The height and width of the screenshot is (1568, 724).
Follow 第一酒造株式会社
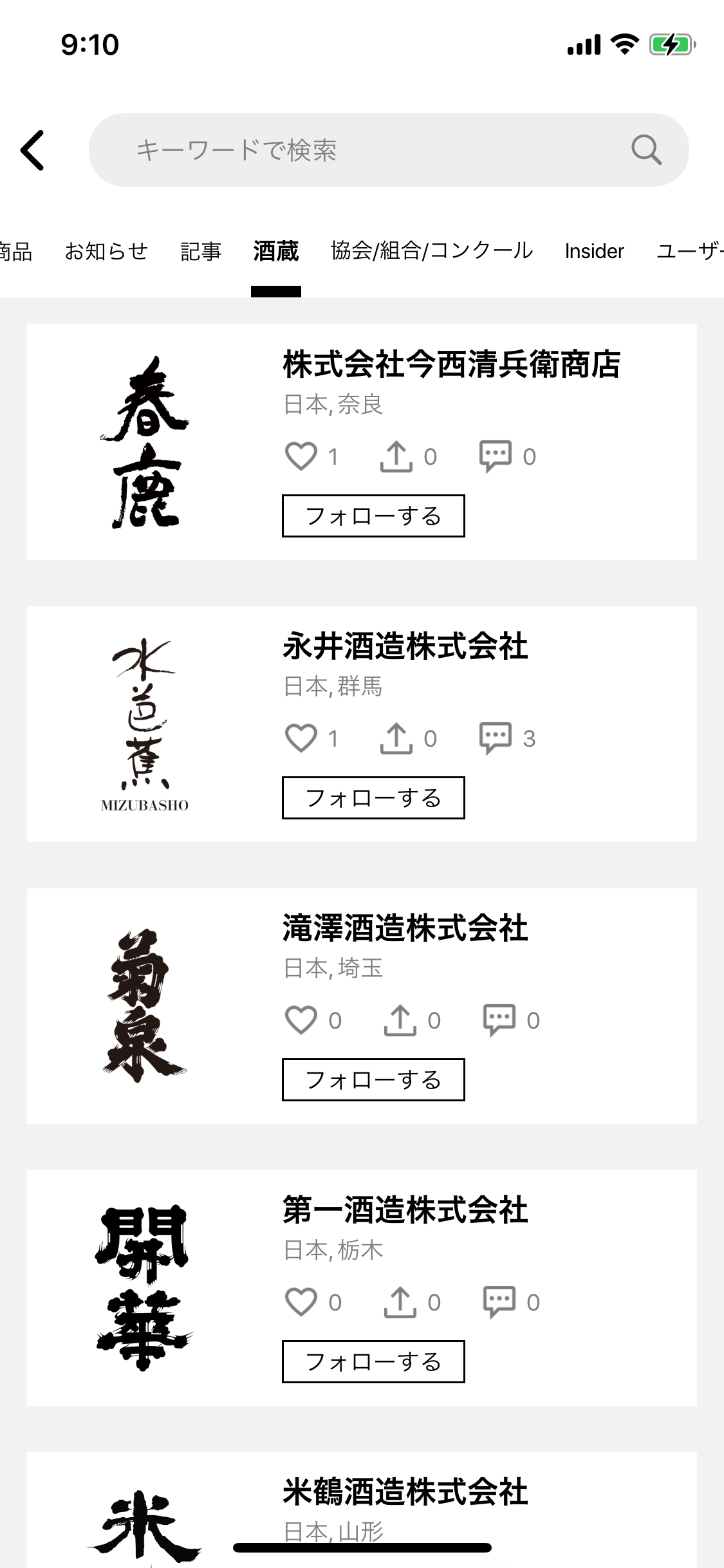373,1361
